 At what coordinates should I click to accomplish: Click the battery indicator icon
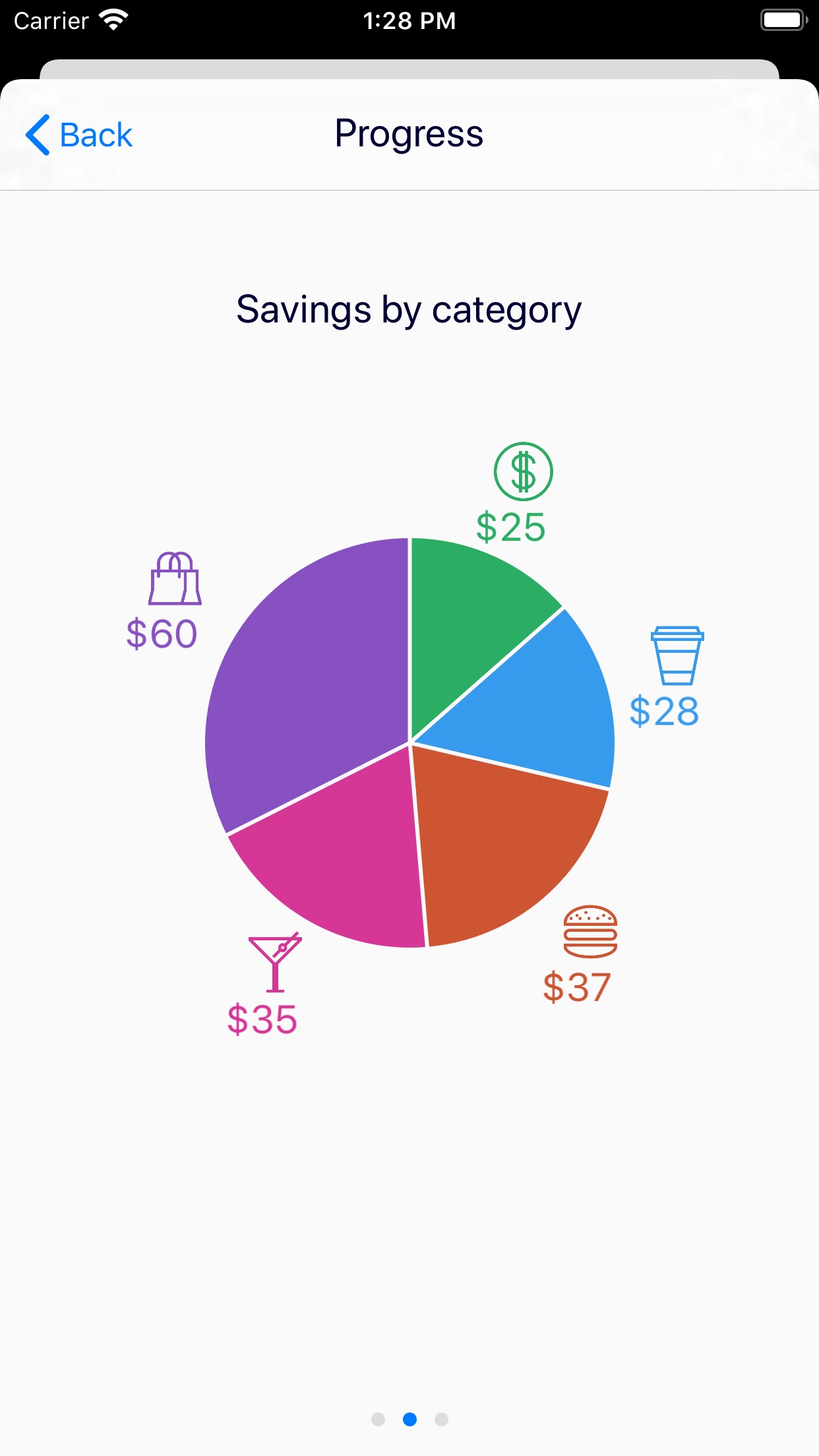781,19
